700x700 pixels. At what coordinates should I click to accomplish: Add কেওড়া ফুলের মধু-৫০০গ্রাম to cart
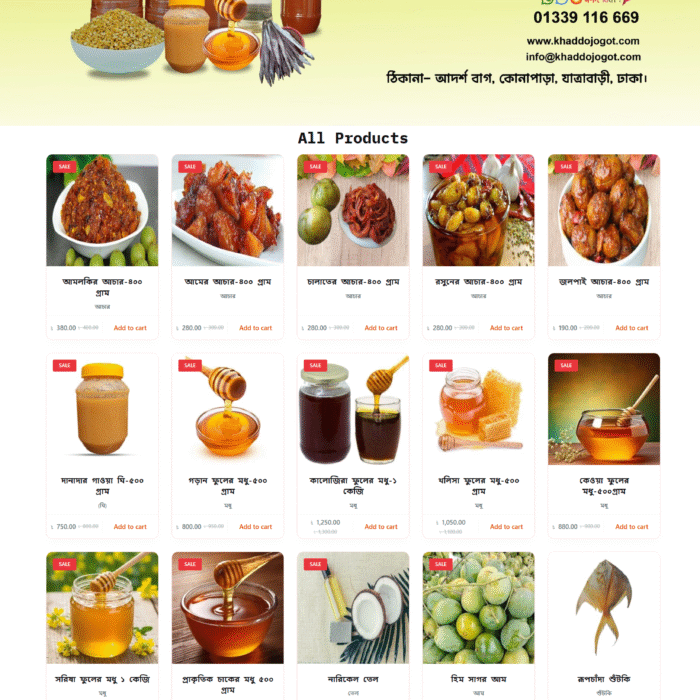(631, 527)
